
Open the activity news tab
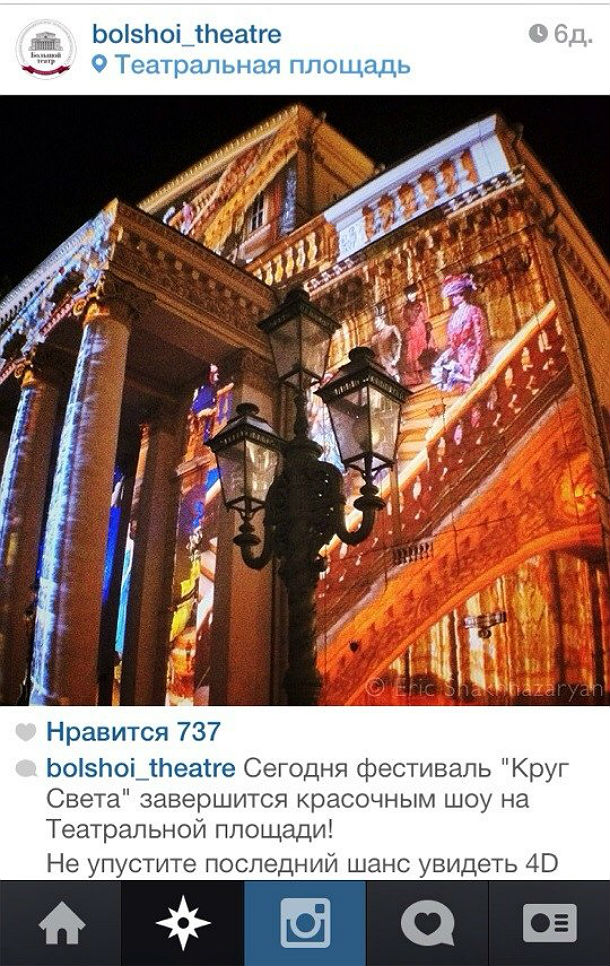coord(427,923)
